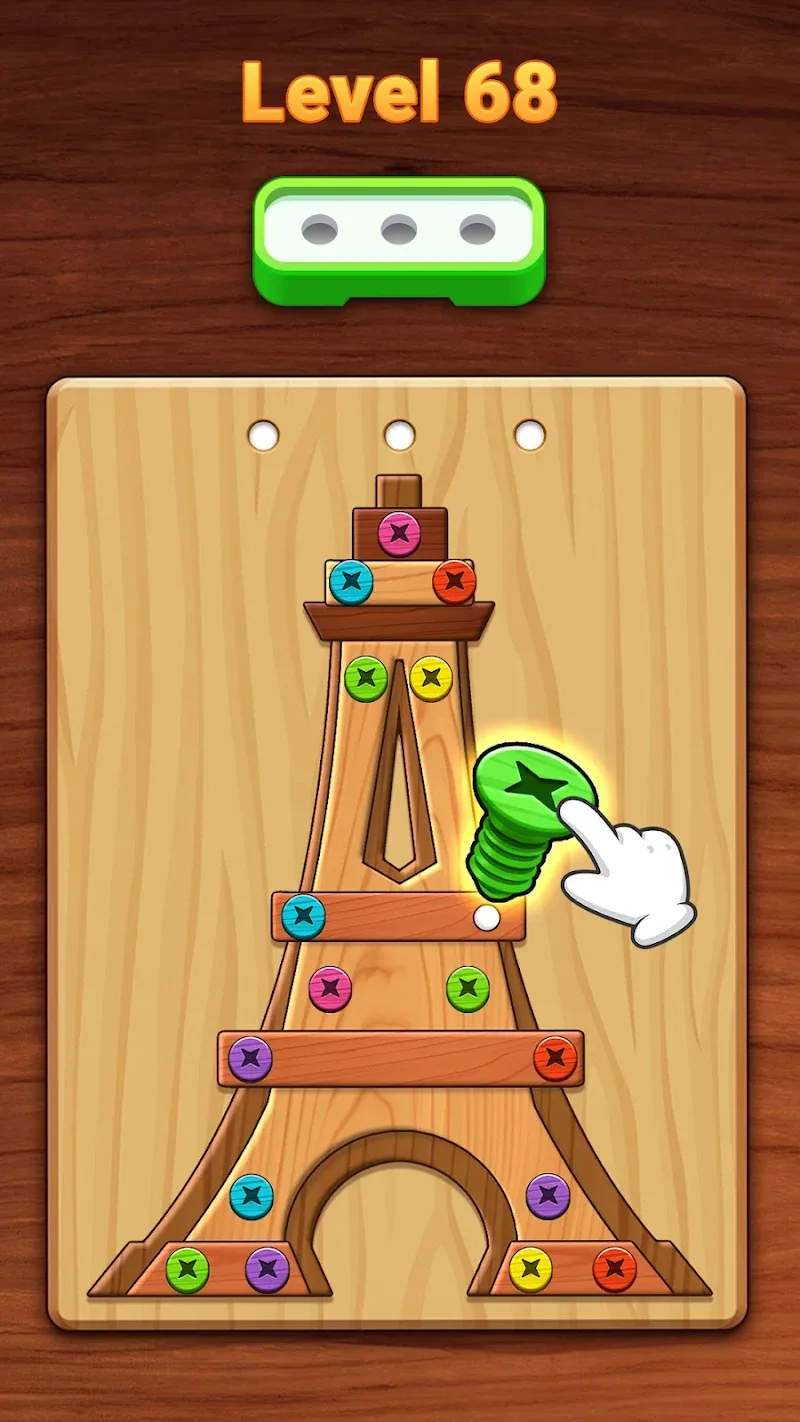Unscrew the purple screw on the long lower bar
This screenshot has height=1422, width=800.
(x=250, y=1059)
